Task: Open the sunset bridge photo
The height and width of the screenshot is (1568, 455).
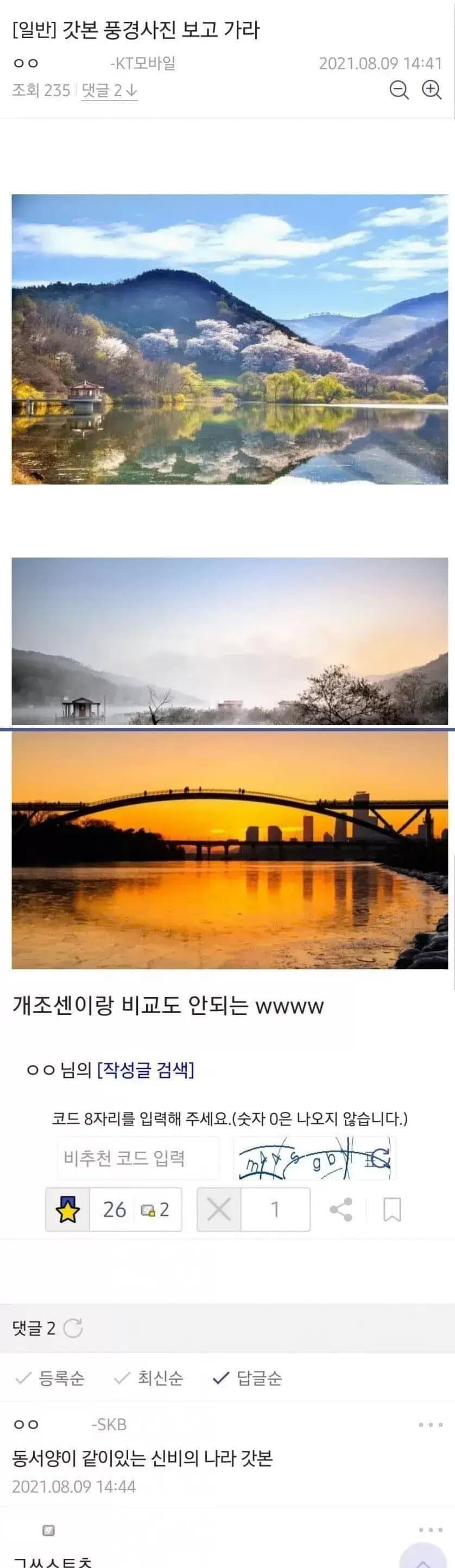Action: point(230,850)
